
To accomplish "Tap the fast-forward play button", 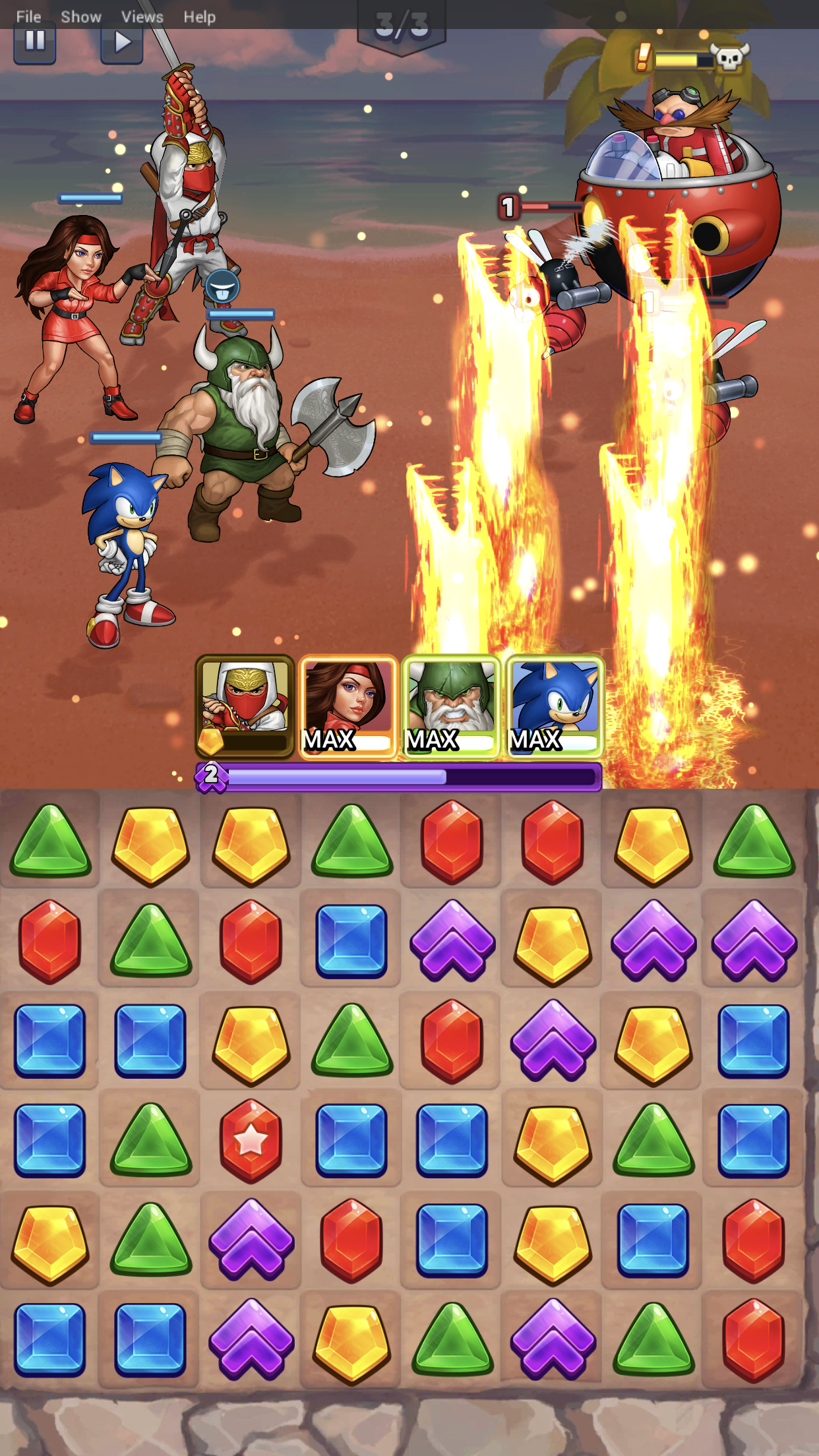I will pyautogui.click(x=122, y=43).
